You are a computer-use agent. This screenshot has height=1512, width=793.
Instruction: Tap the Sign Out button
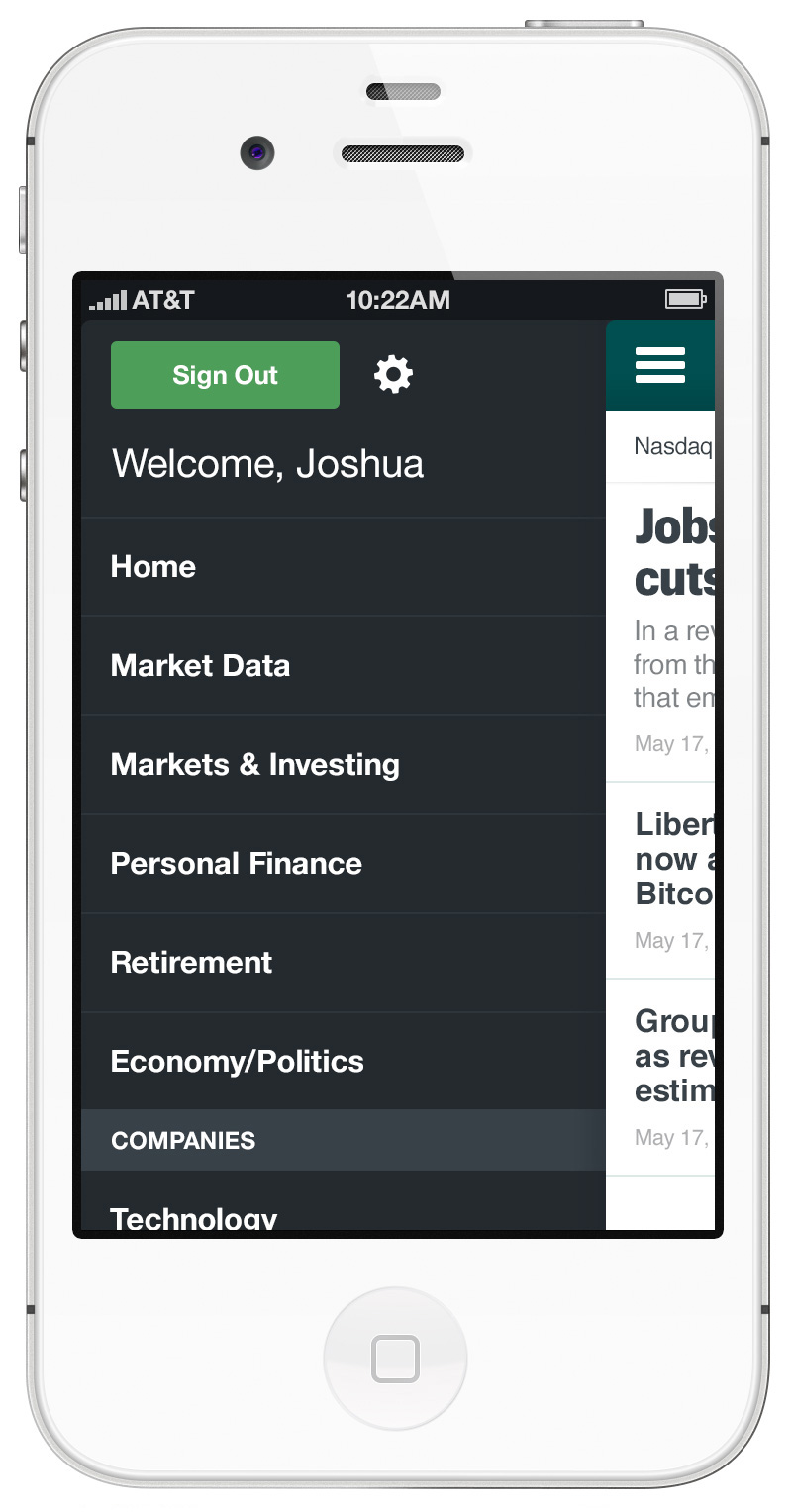pyautogui.click(x=225, y=375)
